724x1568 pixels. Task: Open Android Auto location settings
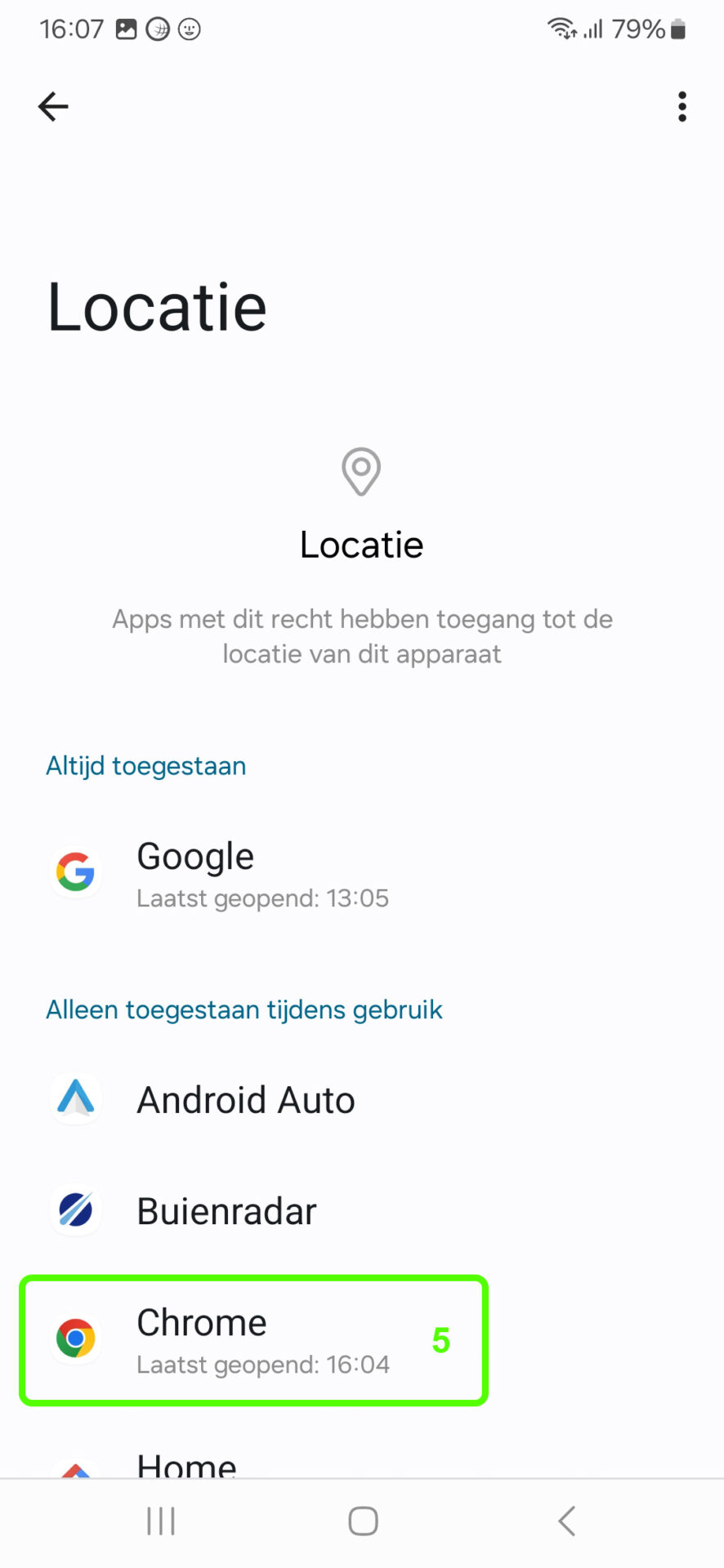coord(362,1100)
